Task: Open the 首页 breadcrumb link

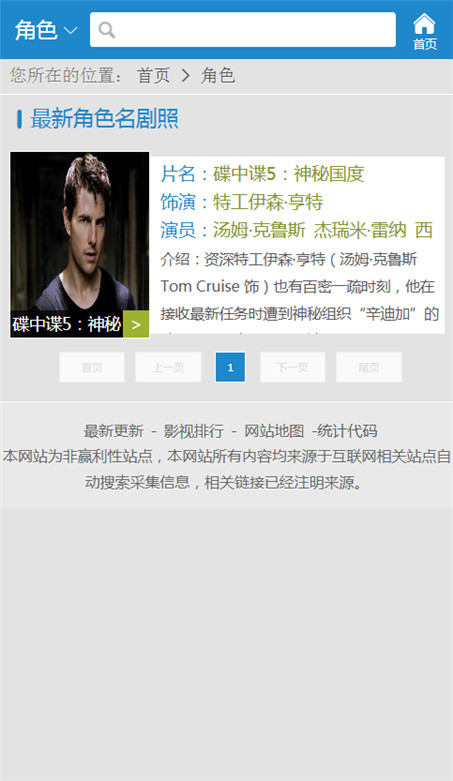Action: (x=153, y=76)
